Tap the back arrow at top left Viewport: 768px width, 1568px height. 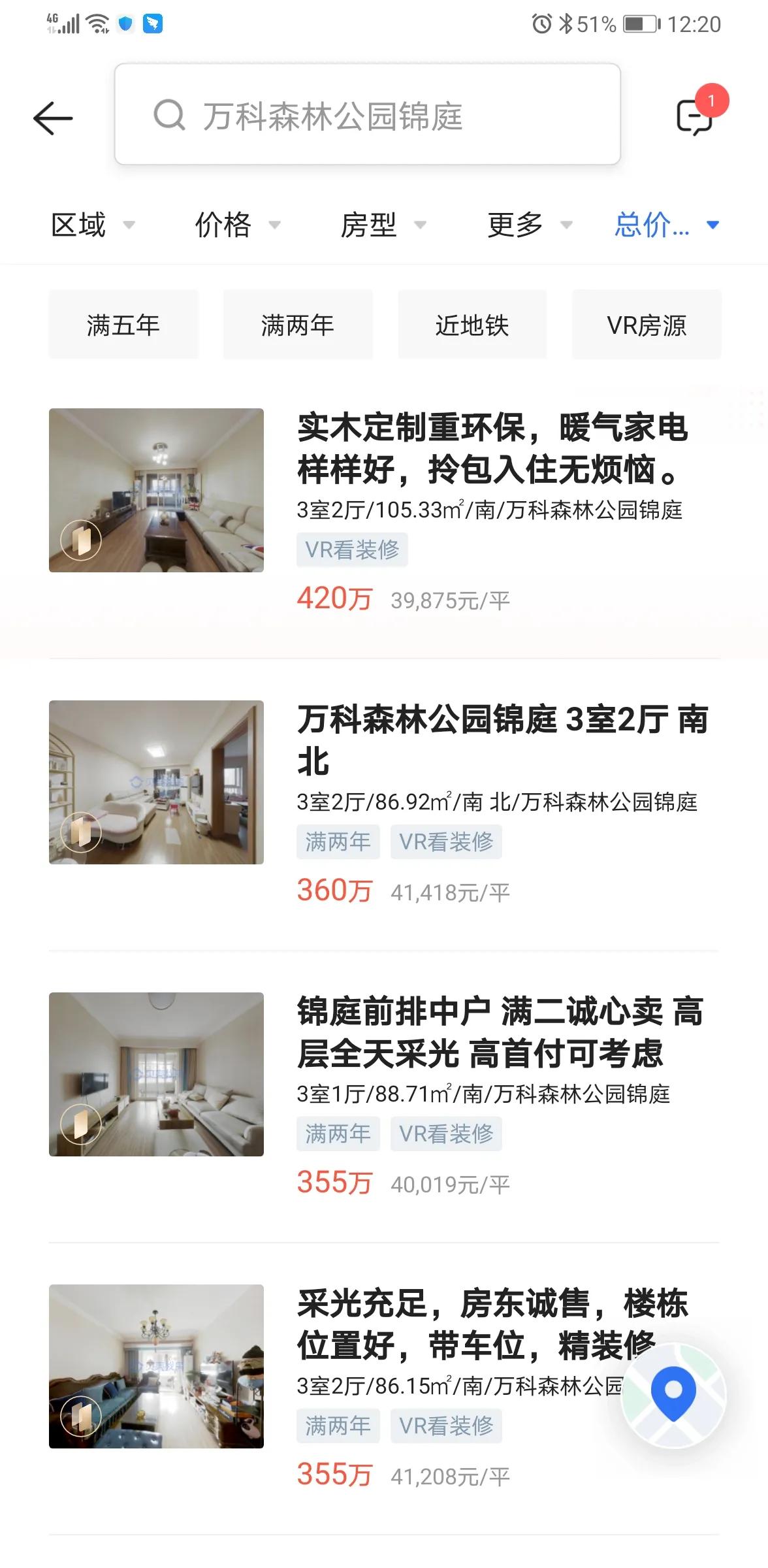point(54,118)
